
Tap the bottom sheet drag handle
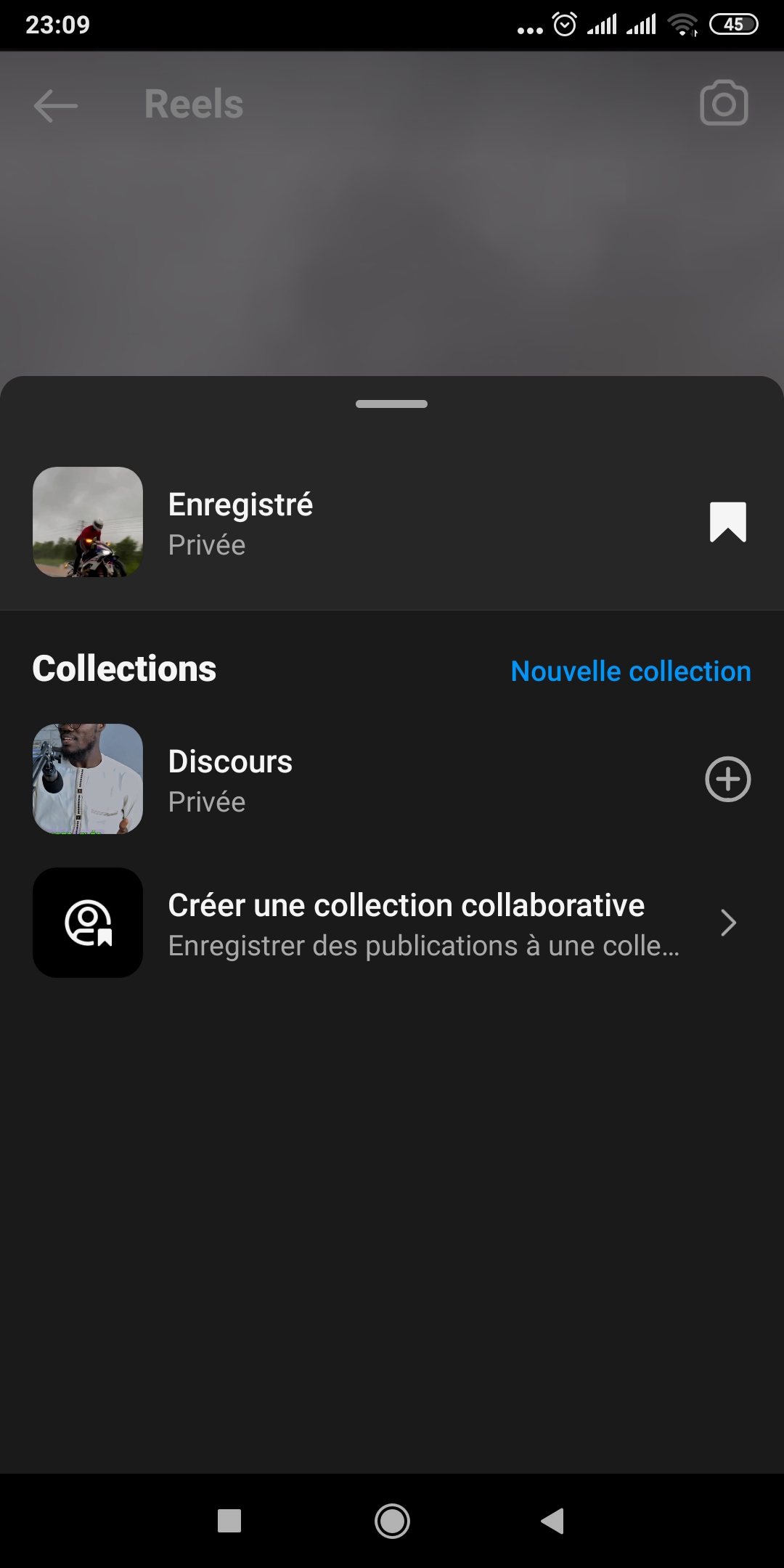(x=392, y=404)
